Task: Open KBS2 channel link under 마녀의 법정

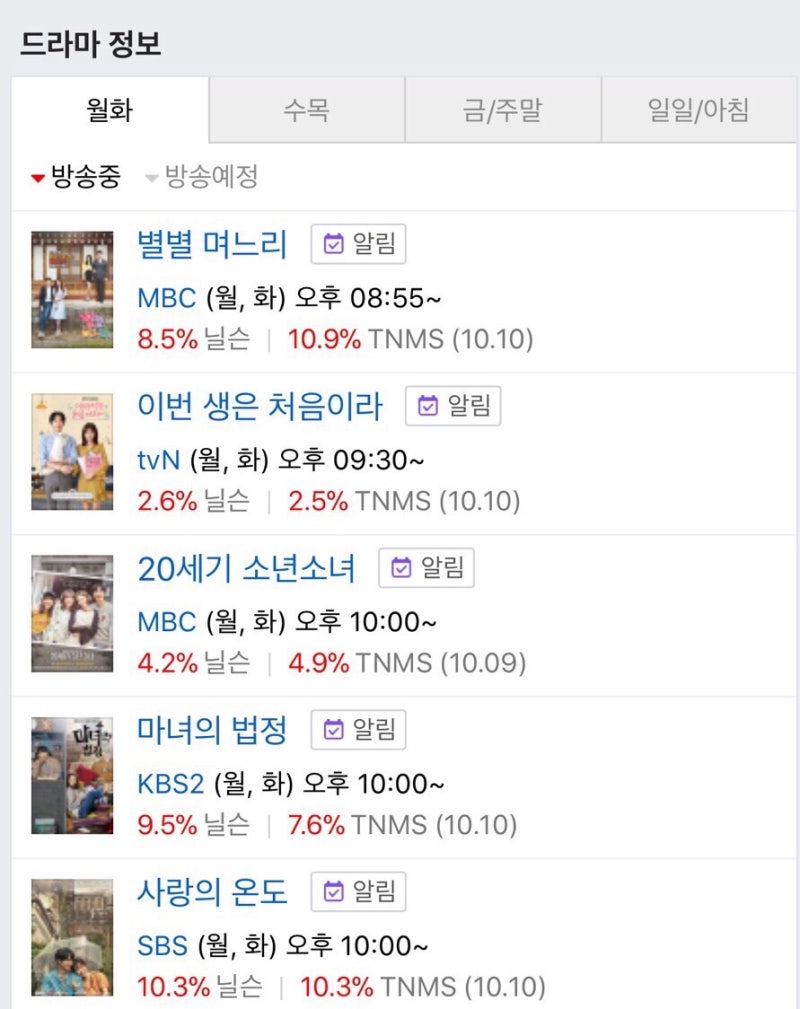Action: coord(170,784)
